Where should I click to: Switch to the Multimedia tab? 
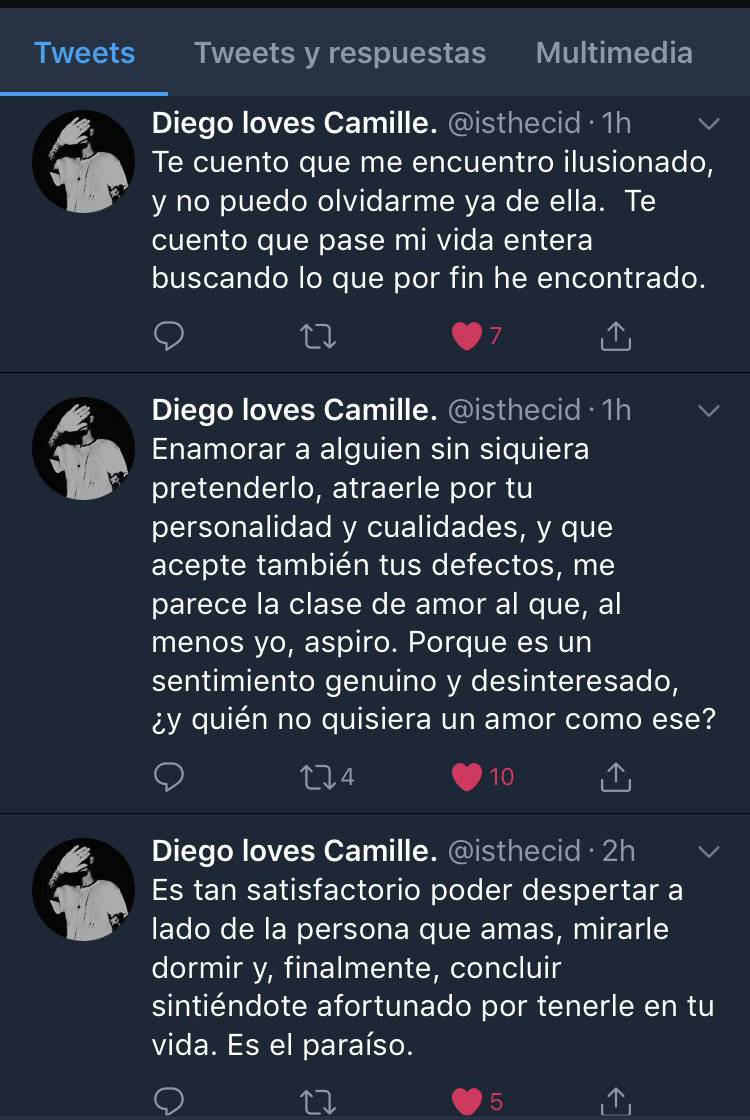(x=614, y=53)
